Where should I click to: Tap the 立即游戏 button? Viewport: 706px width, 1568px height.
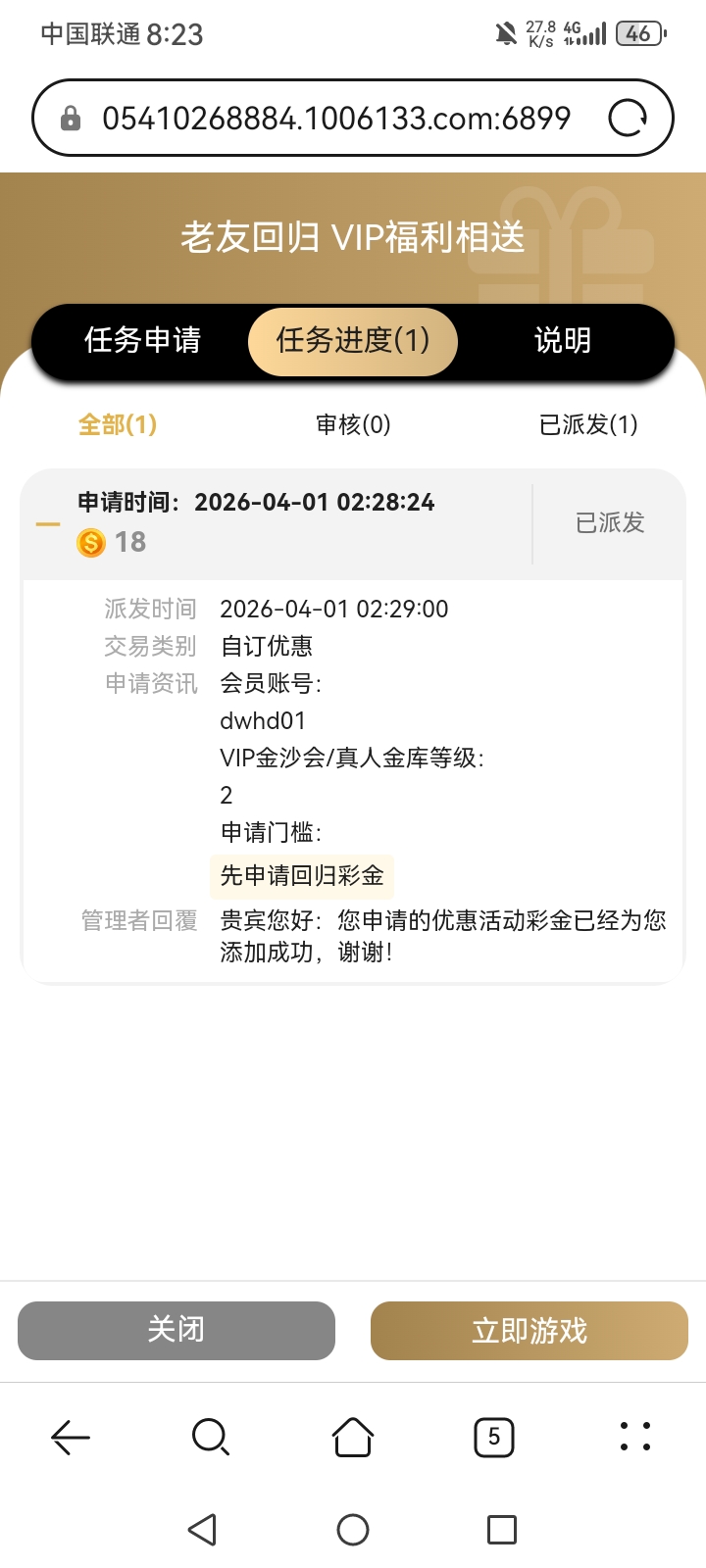[529, 1330]
